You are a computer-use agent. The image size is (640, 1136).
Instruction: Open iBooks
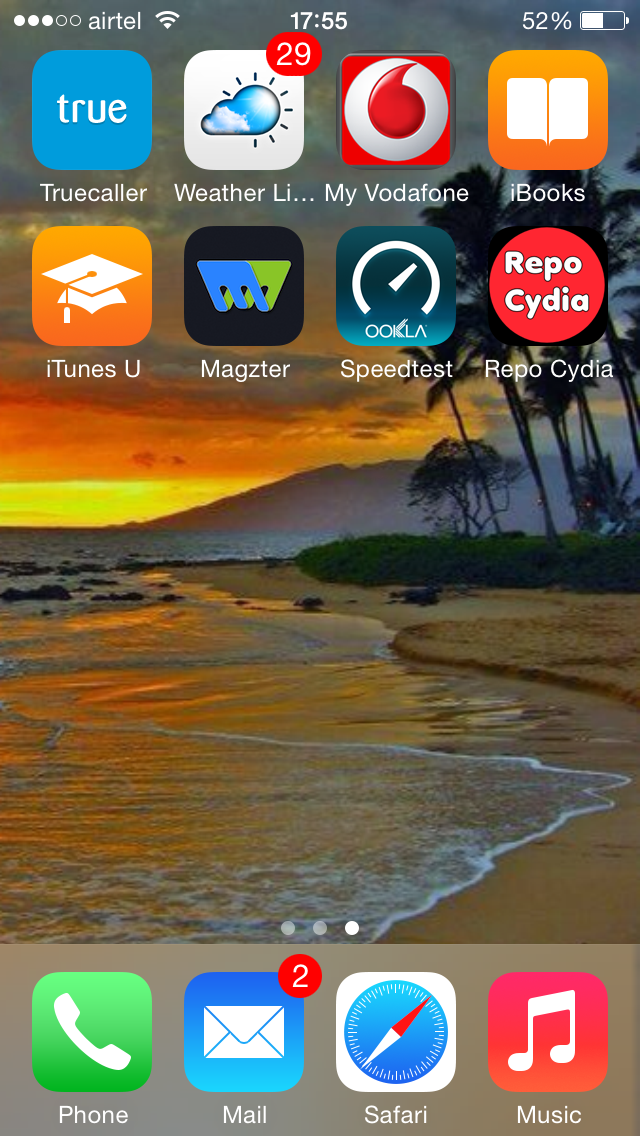pos(548,110)
